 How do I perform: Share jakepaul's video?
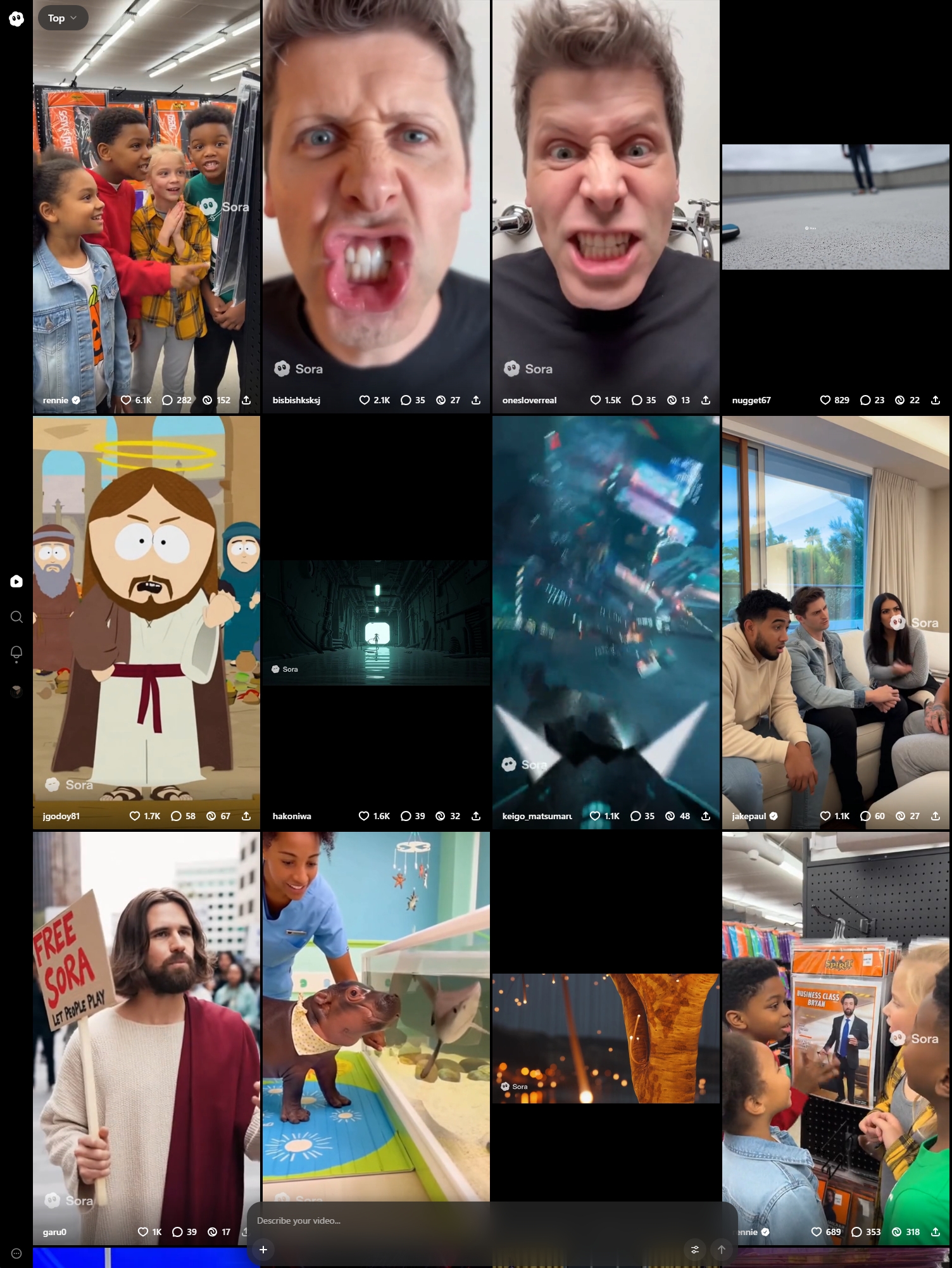[936, 816]
